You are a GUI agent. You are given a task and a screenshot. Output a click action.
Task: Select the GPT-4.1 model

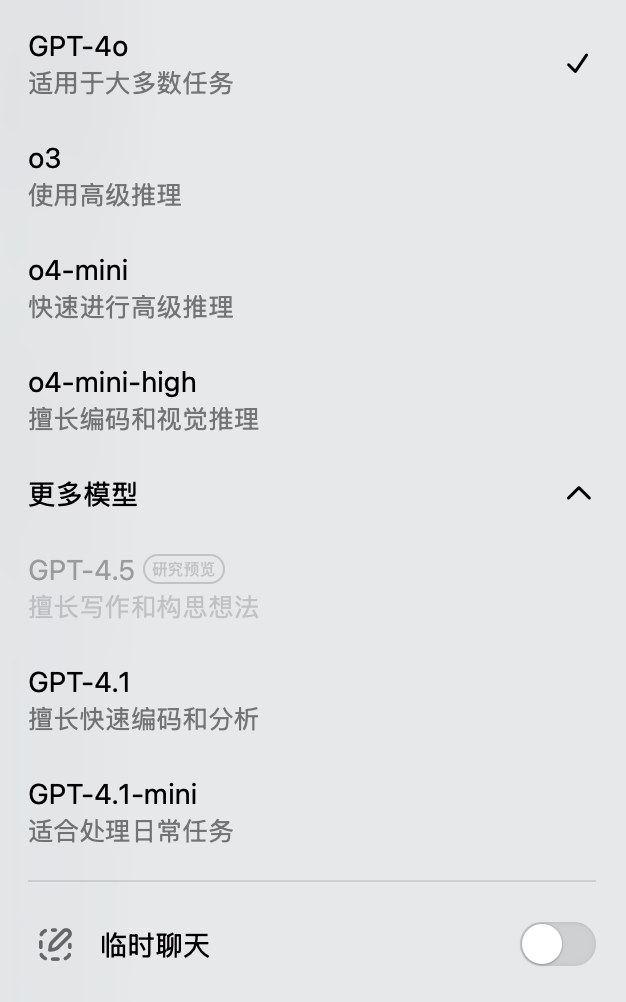click(x=312, y=700)
